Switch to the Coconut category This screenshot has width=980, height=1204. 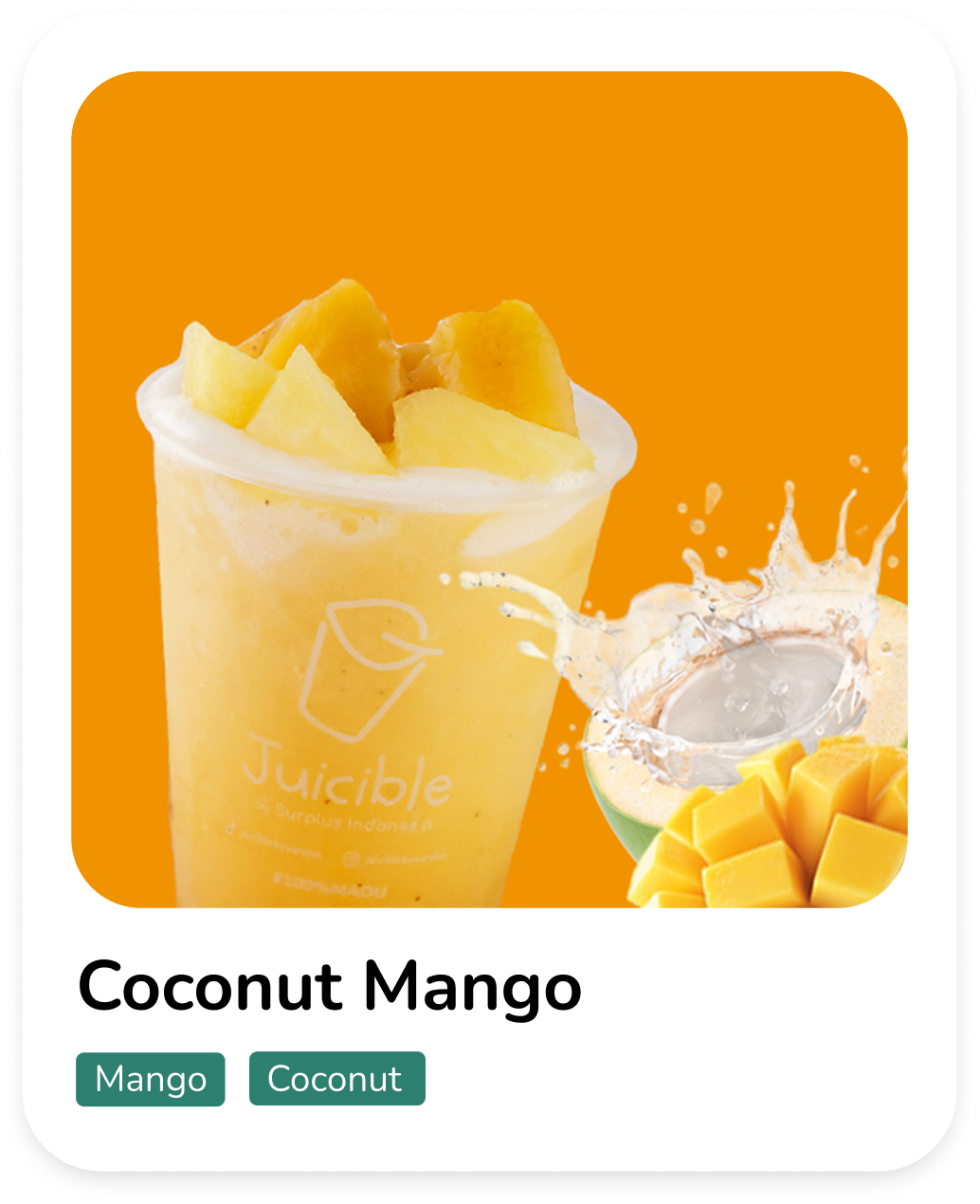(339, 1077)
